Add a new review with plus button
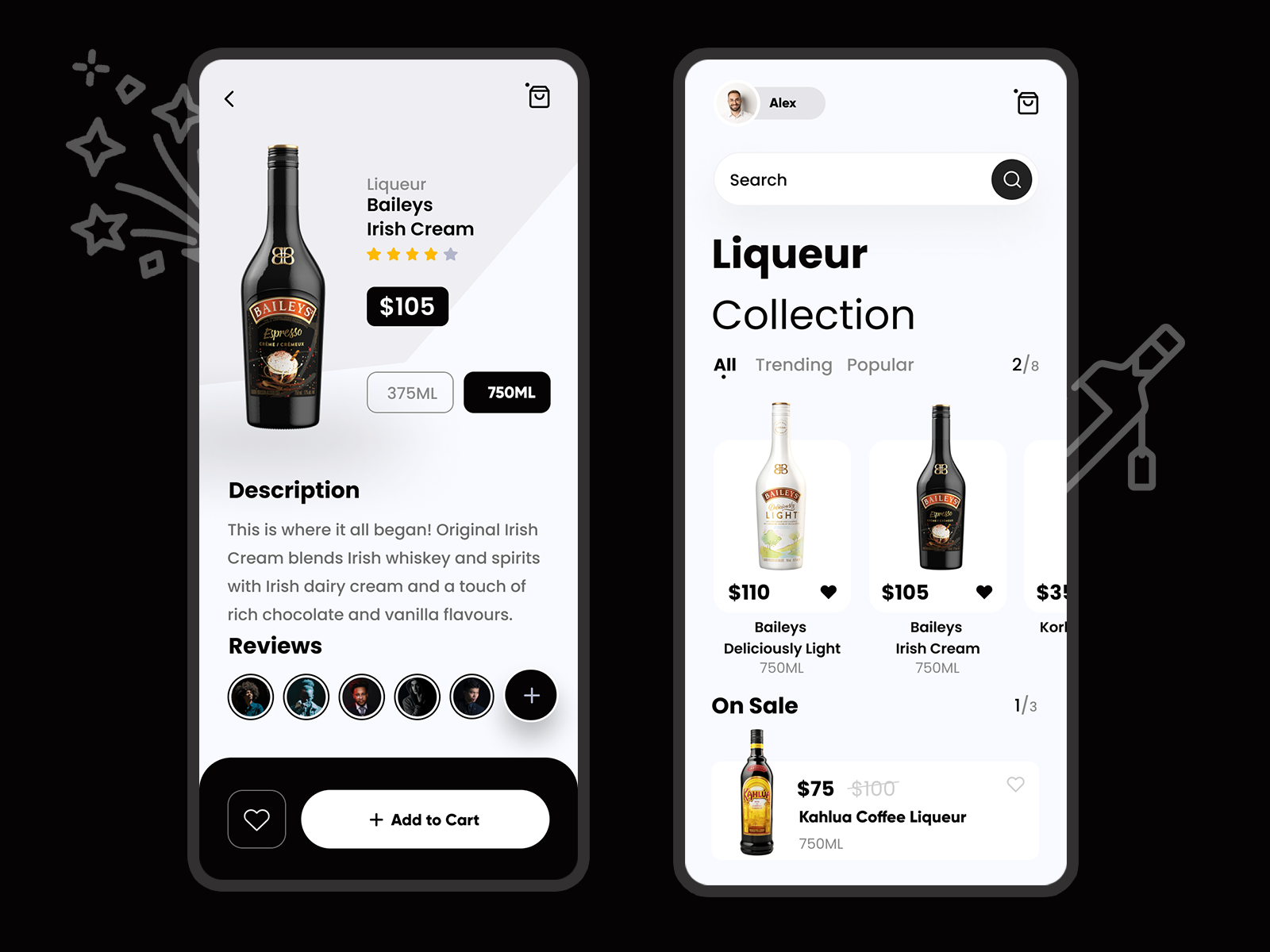The image size is (1270, 952). click(531, 696)
